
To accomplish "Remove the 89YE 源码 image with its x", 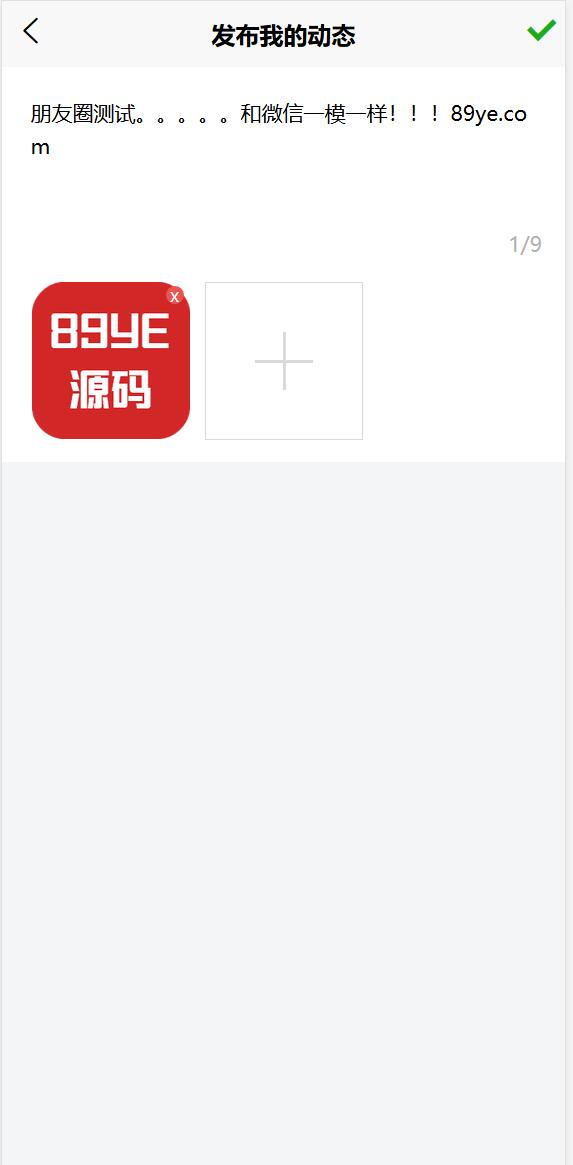I will (175, 296).
